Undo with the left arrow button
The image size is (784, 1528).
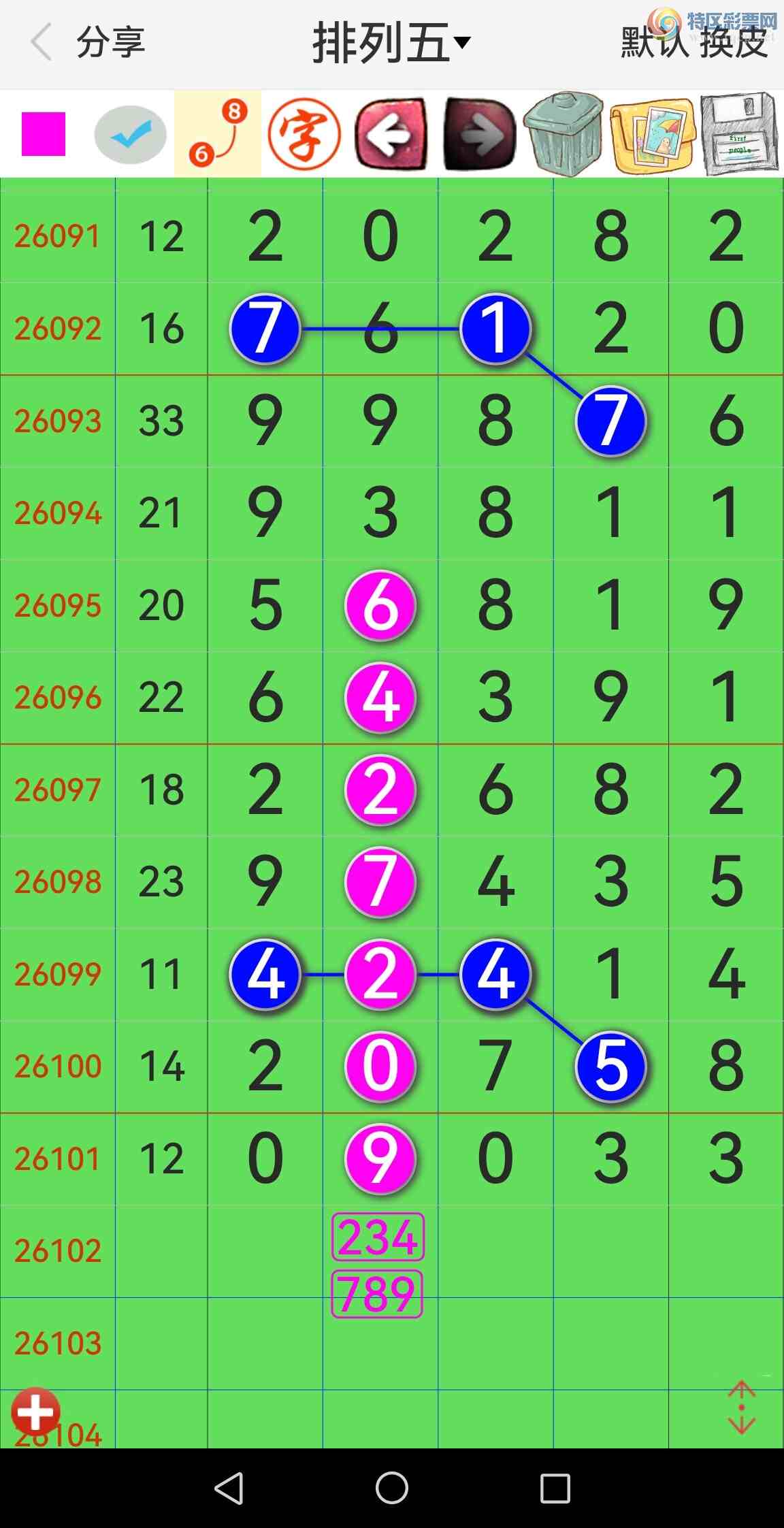[x=391, y=134]
